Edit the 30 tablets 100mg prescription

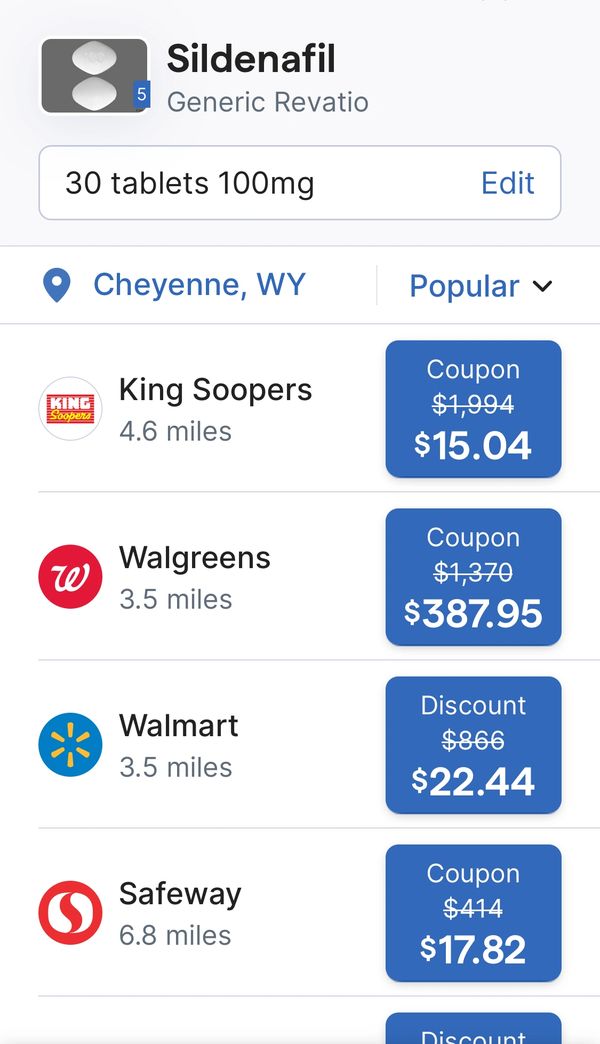(507, 183)
